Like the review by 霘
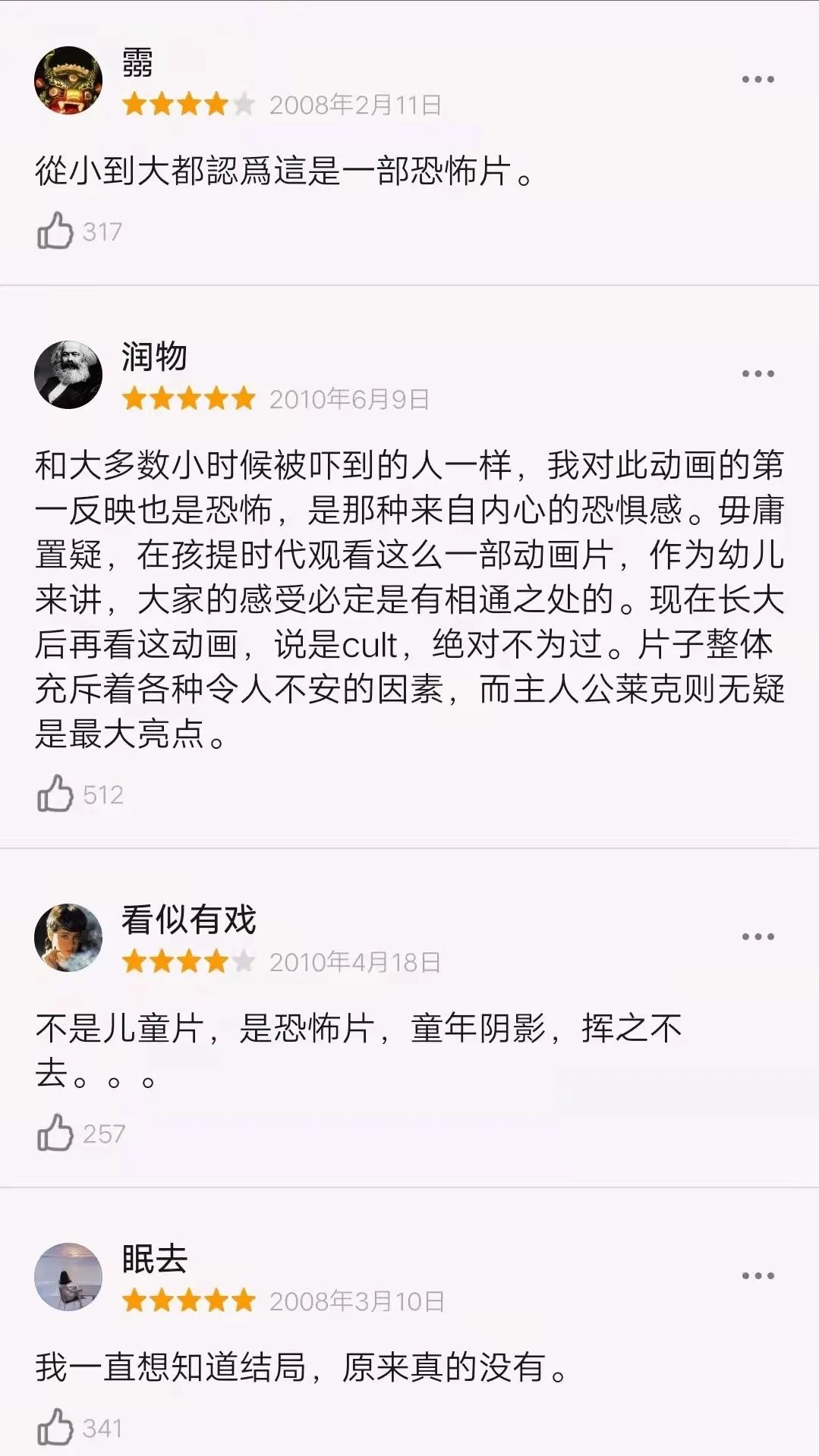The image size is (819, 1456). 55,231
